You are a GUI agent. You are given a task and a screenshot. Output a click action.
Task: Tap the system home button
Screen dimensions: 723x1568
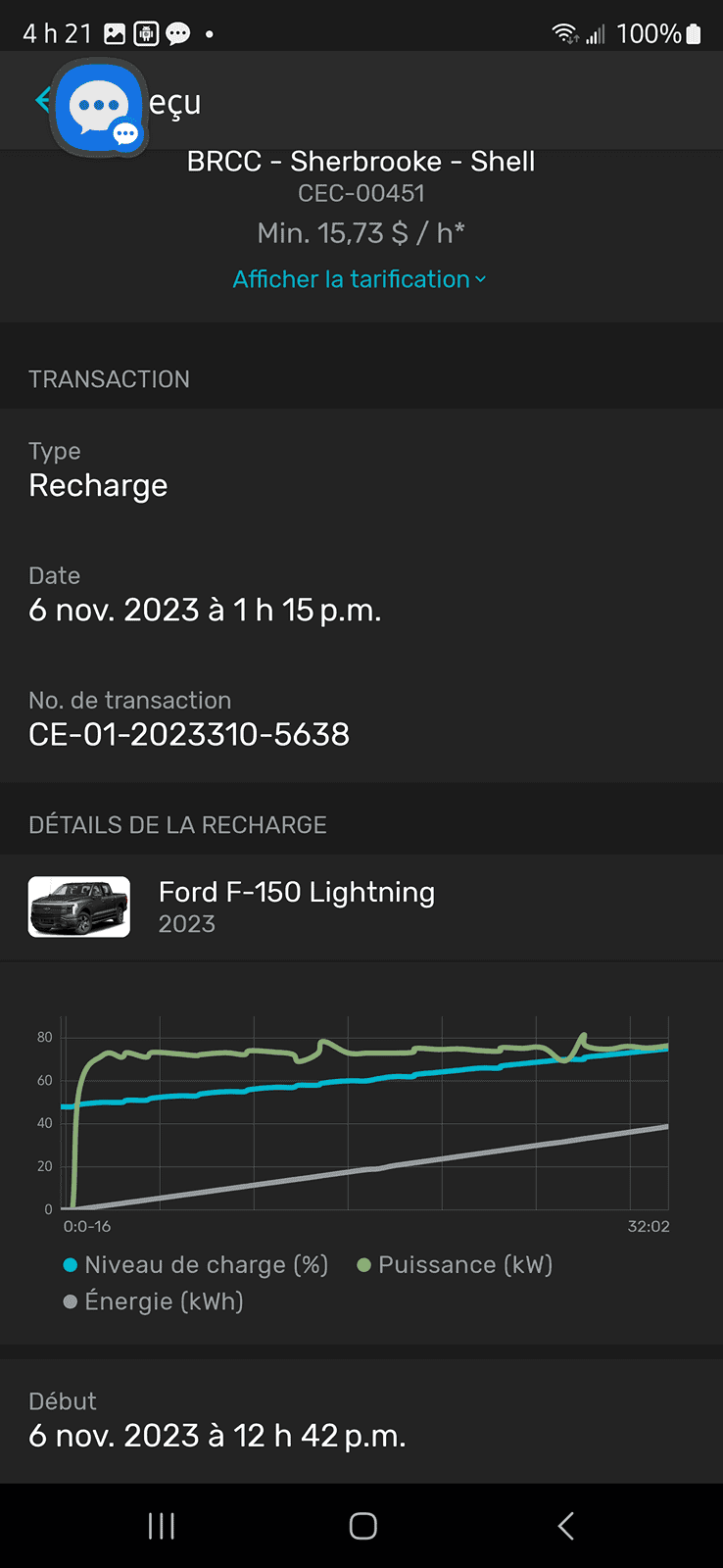coord(362,1526)
